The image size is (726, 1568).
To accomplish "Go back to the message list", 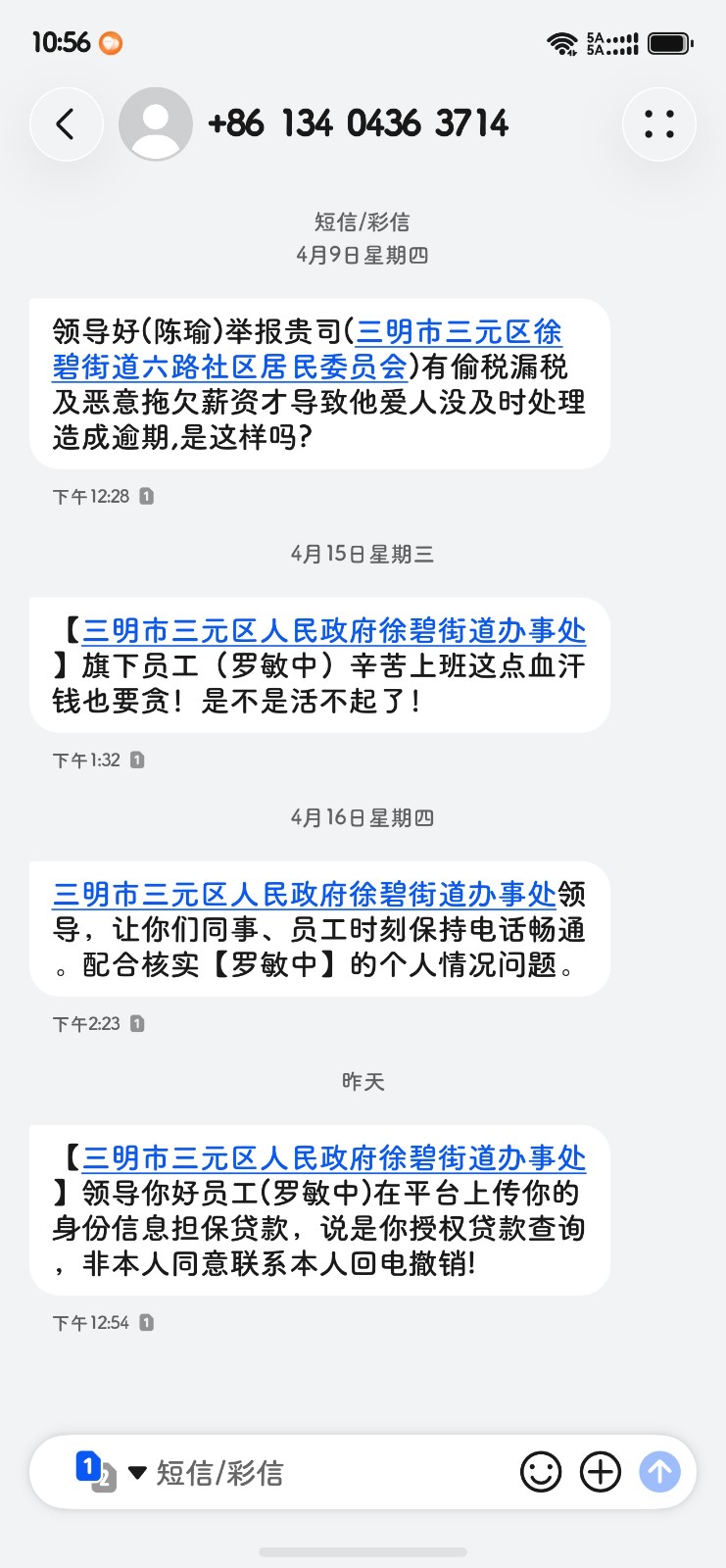I will [67, 124].
